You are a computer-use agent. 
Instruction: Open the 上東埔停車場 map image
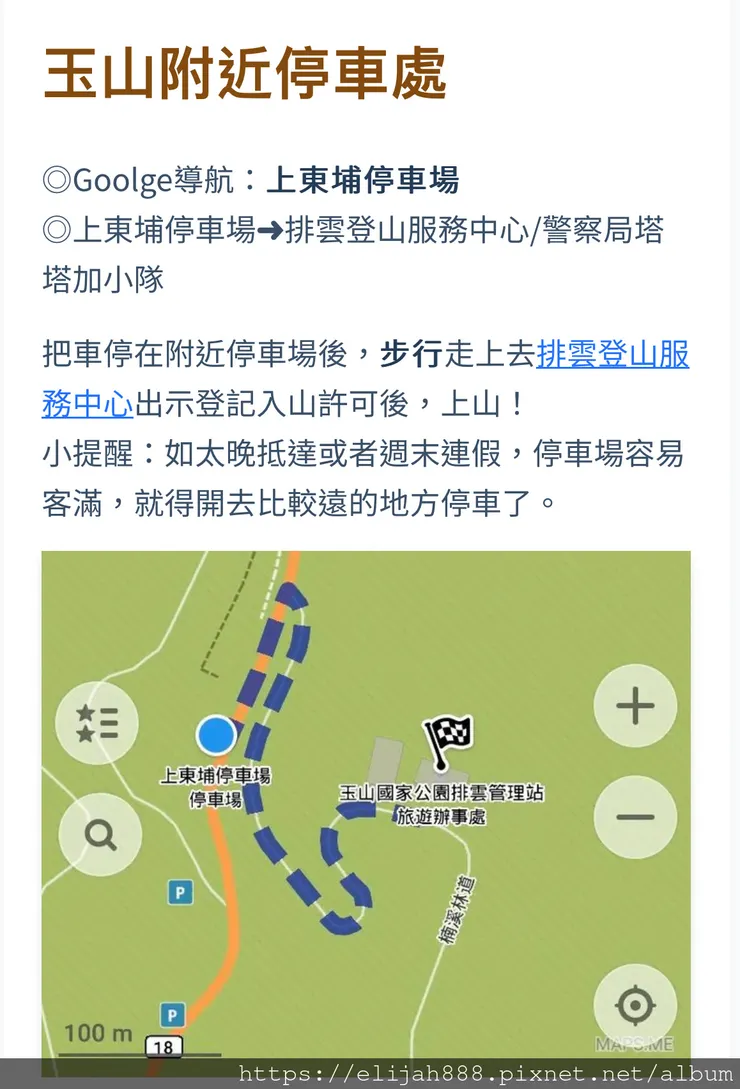click(x=366, y=810)
